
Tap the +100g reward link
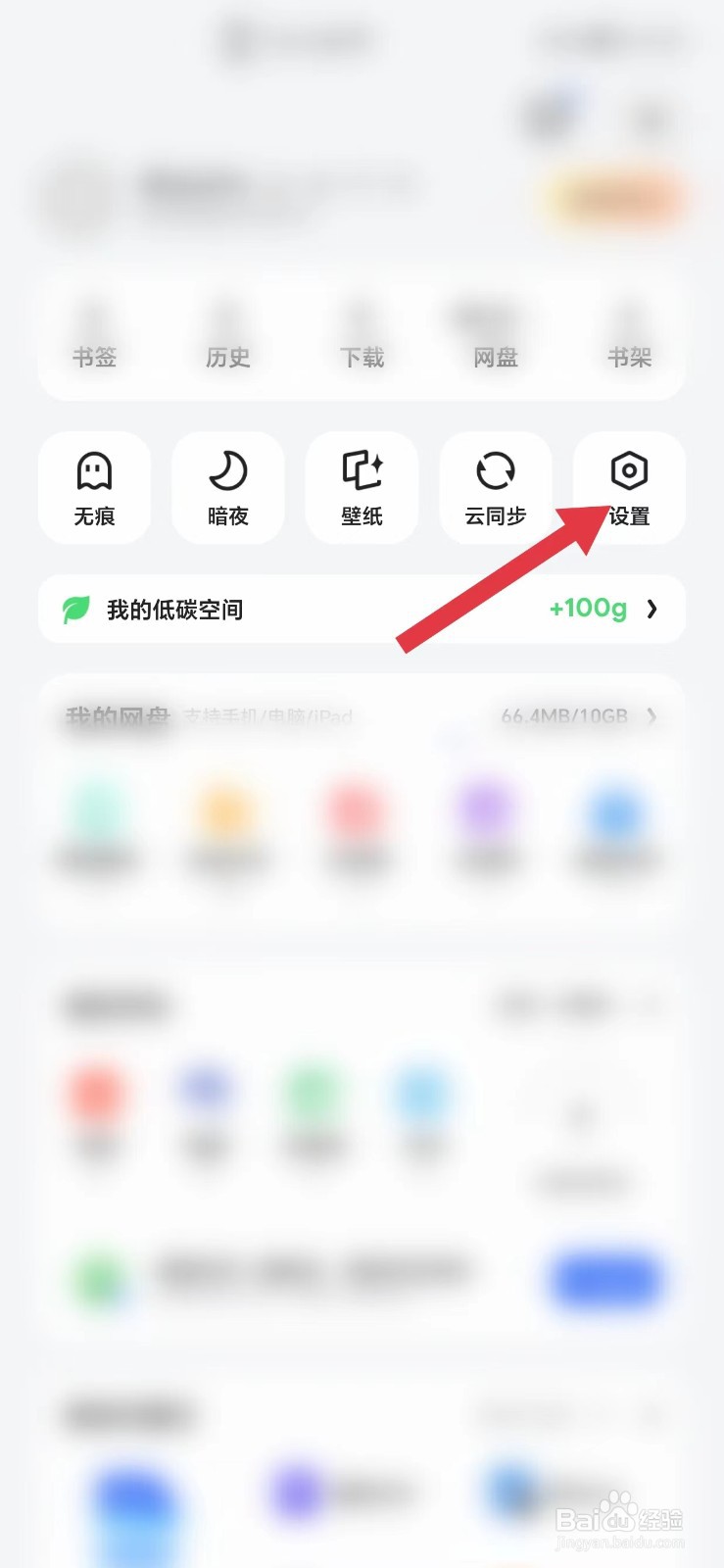tap(586, 609)
